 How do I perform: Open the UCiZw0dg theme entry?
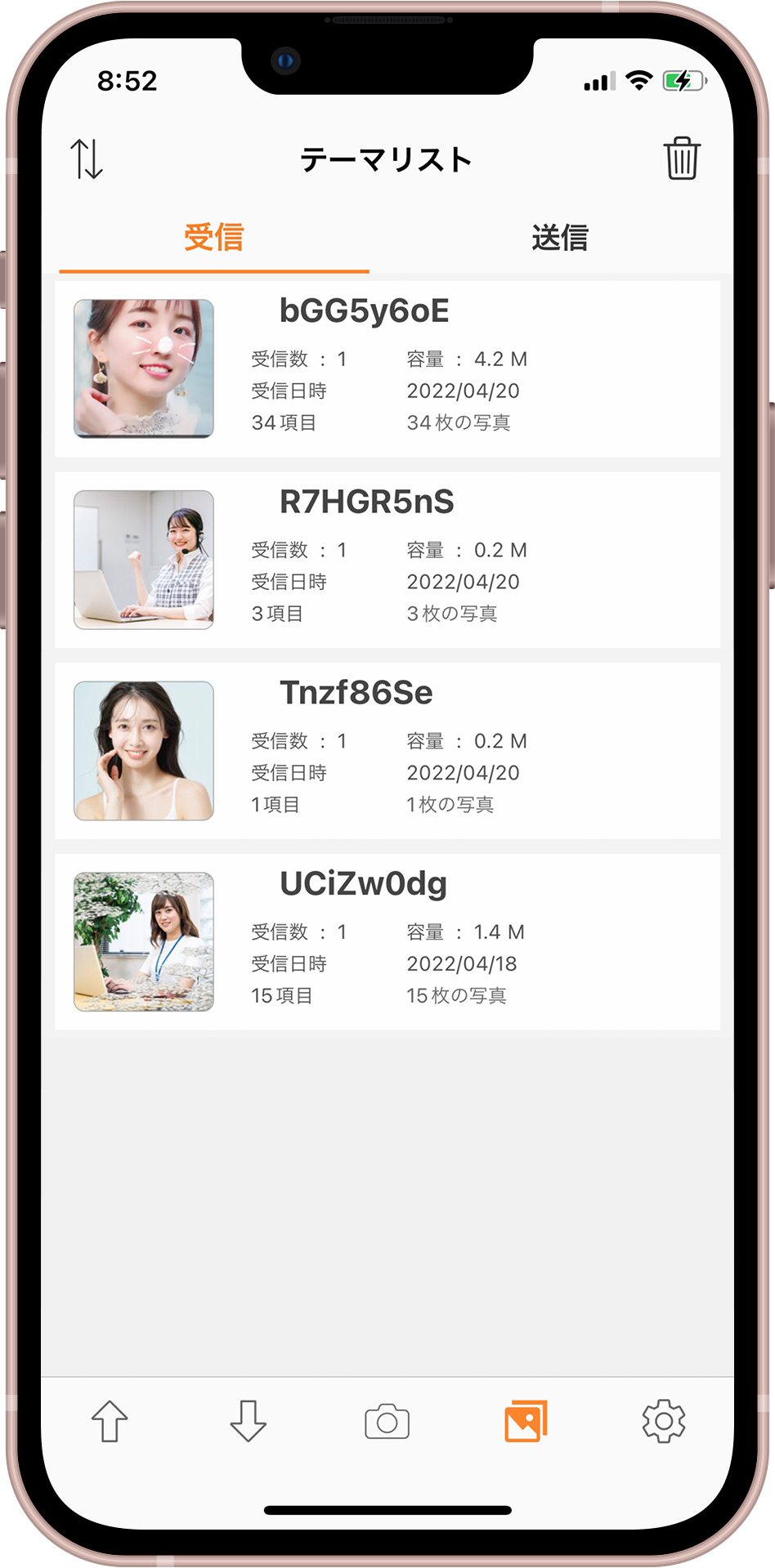coord(387,942)
